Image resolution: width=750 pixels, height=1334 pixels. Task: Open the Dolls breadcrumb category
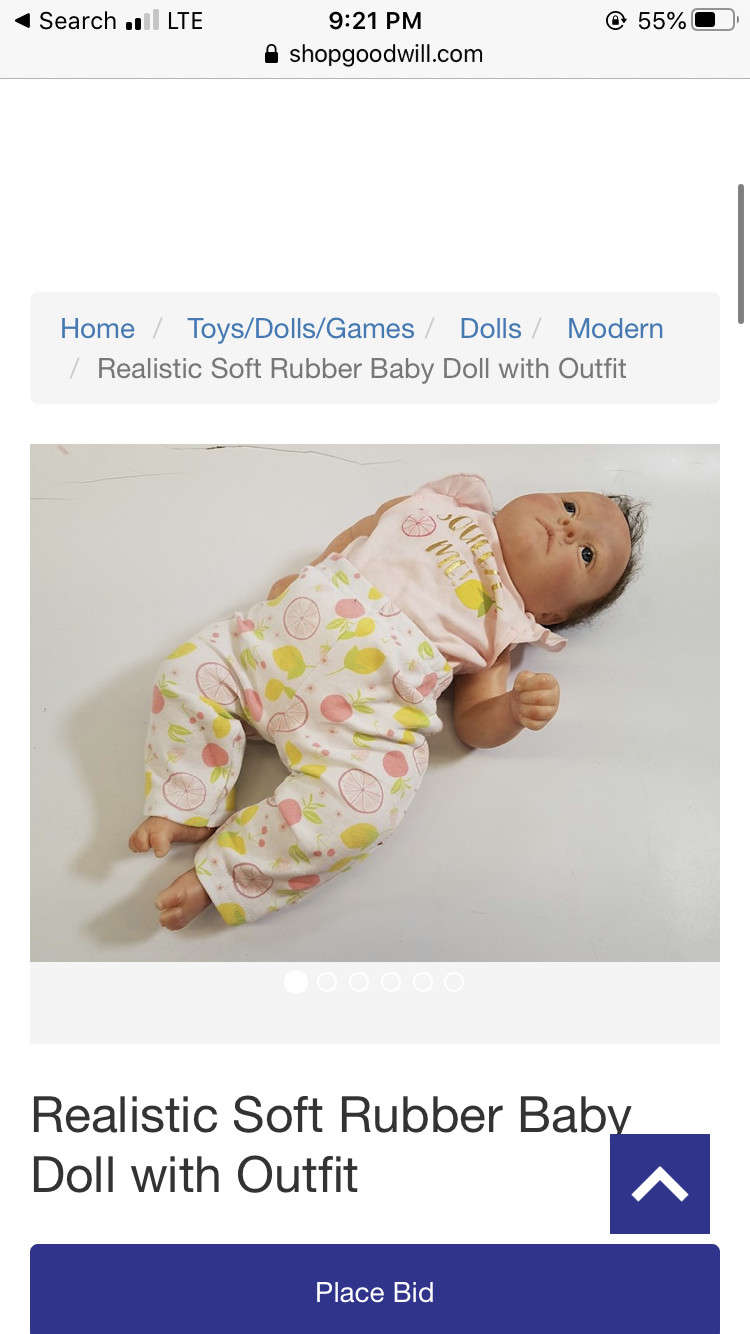click(x=490, y=328)
